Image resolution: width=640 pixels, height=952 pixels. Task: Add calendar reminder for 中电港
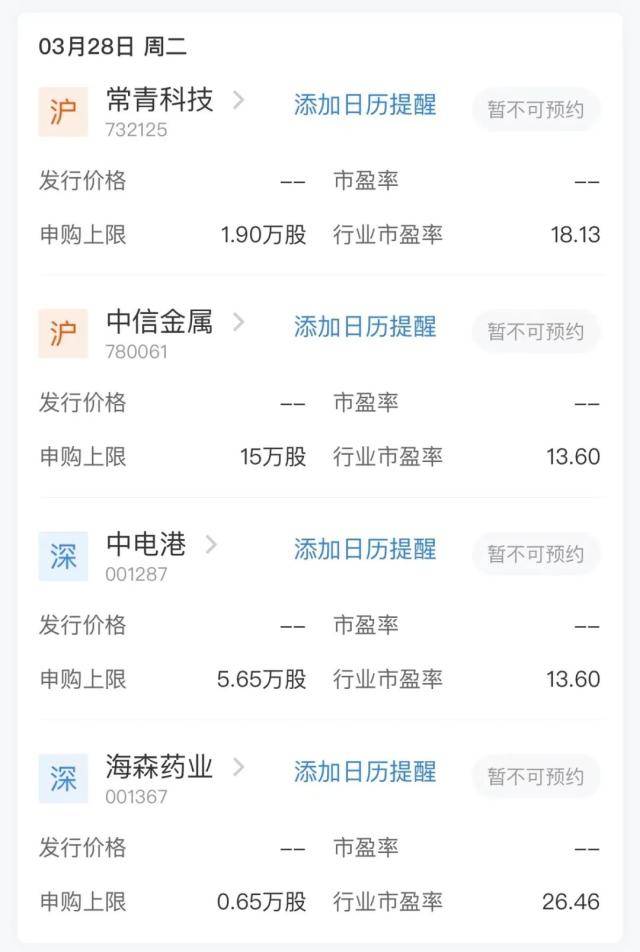pos(365,549)
